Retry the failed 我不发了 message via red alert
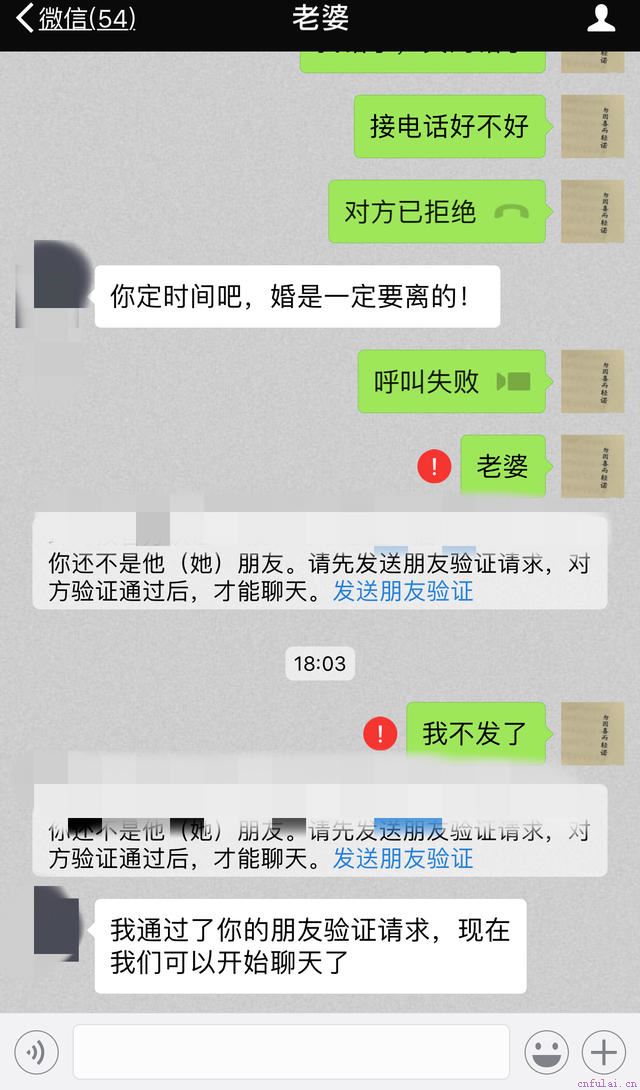Screen dimensions: 640x1090 380,734
